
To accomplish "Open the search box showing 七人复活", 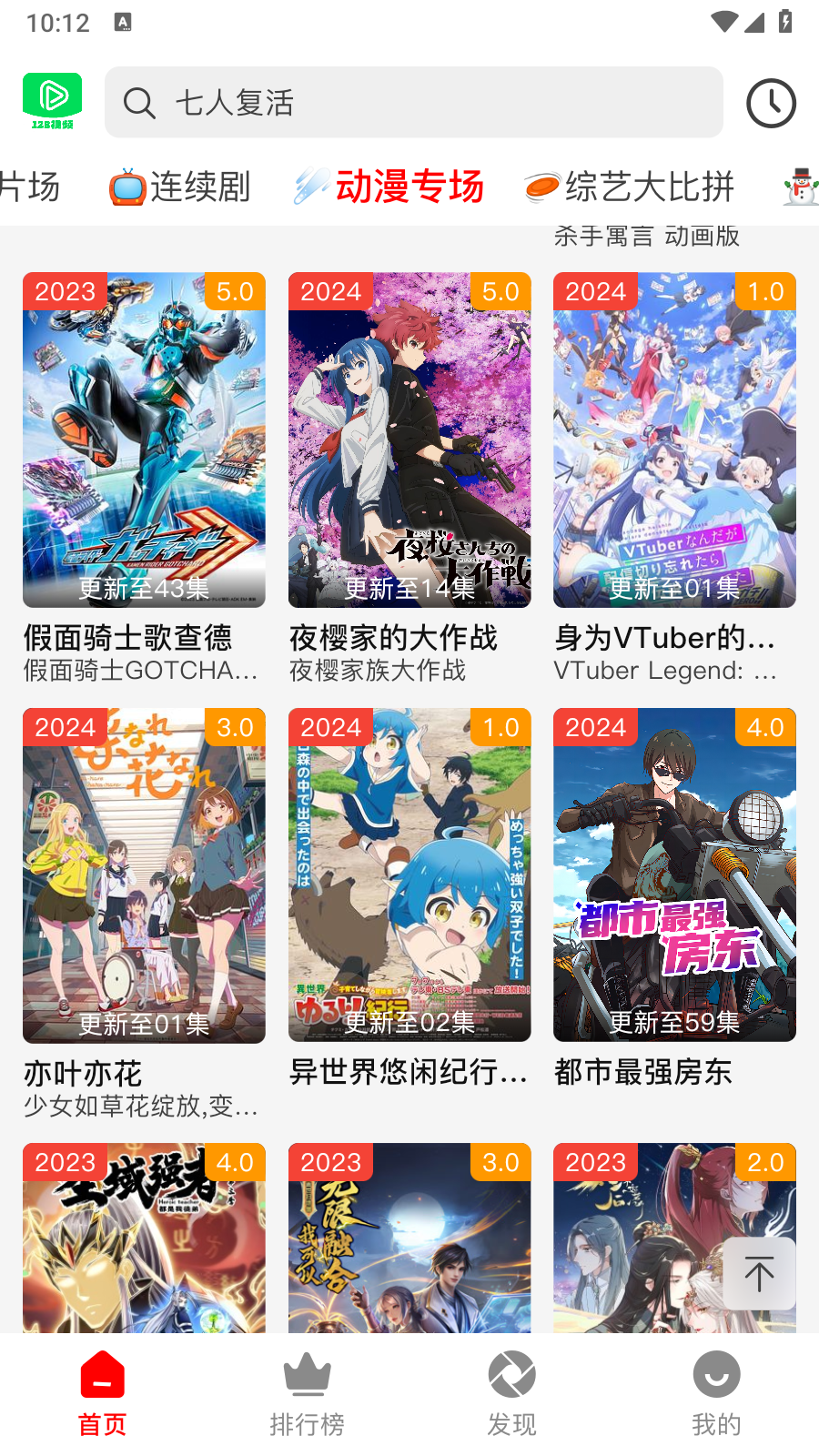I will 414,103.
